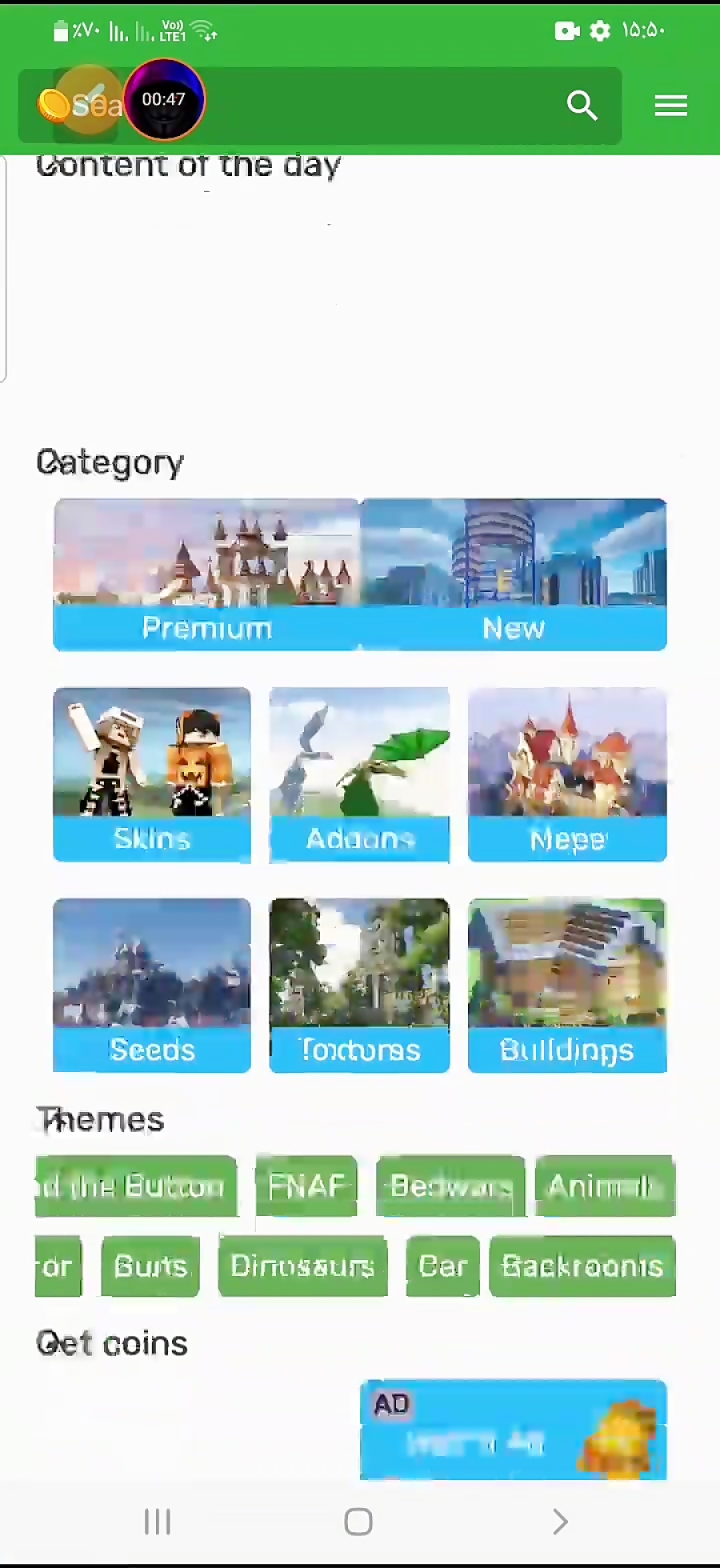Open the hamburger menu

click(x=670, y=106)
